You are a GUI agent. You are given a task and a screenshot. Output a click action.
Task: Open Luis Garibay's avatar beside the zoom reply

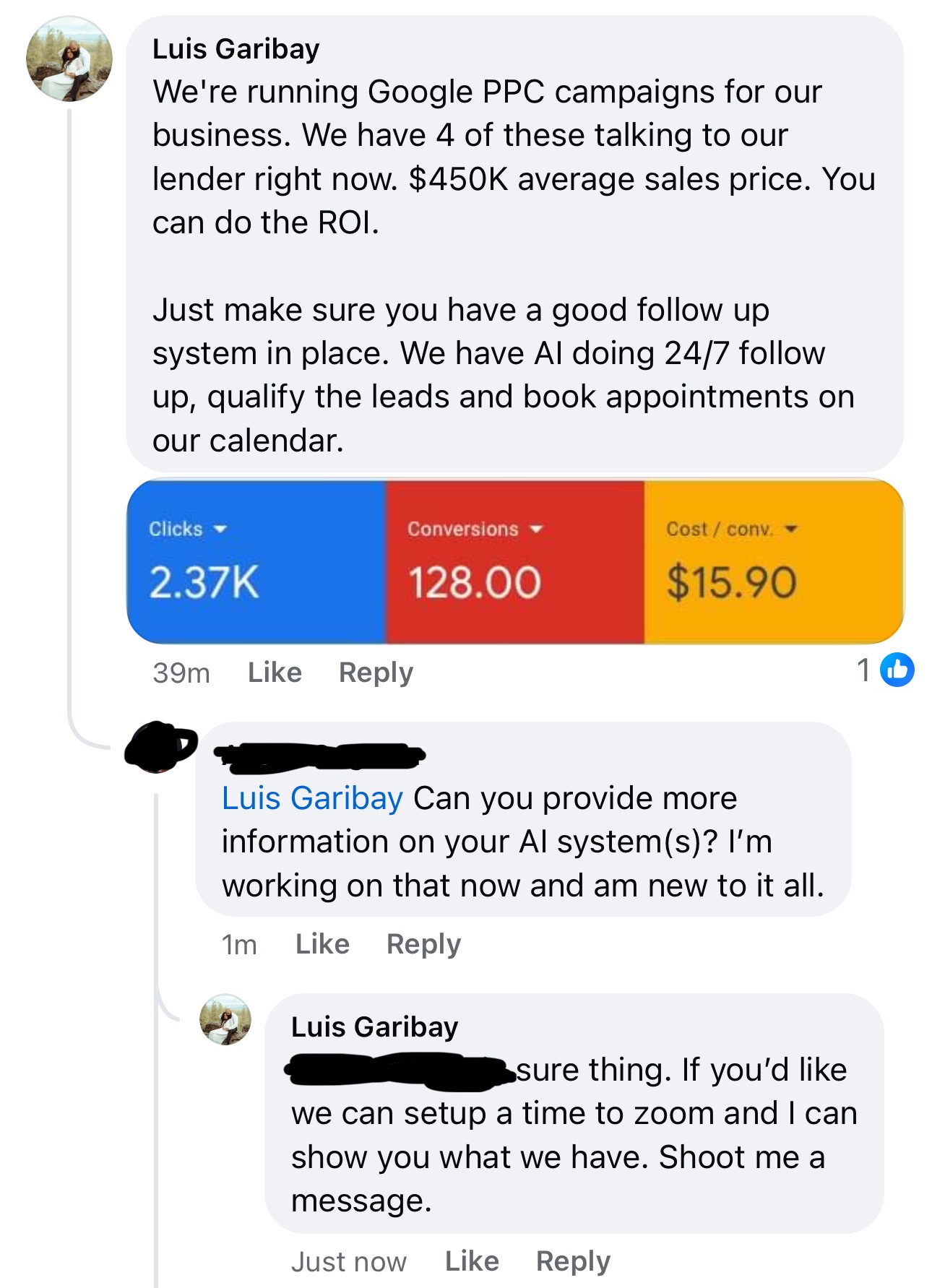tap(225, 1019)
